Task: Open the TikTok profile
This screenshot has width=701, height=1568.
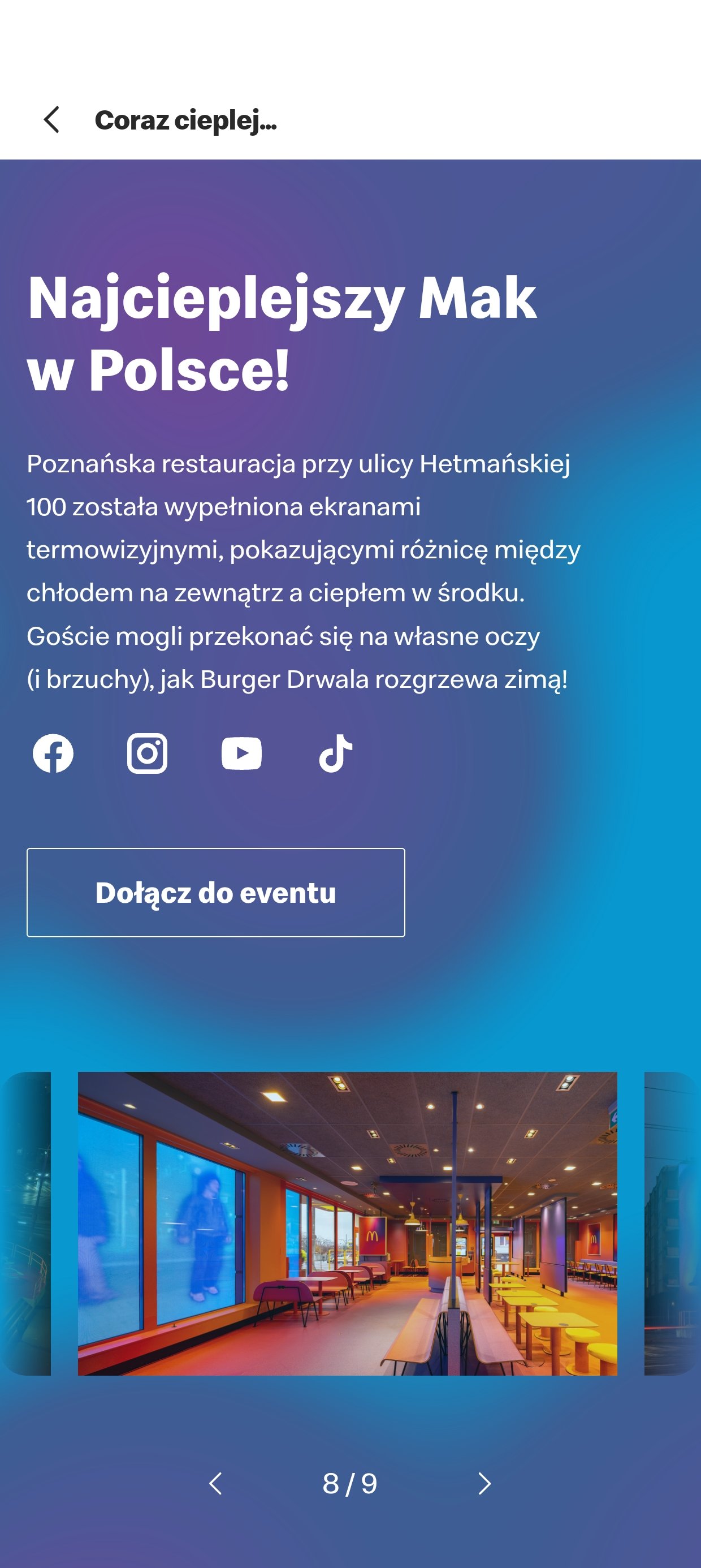Action: tap(336, 753)
